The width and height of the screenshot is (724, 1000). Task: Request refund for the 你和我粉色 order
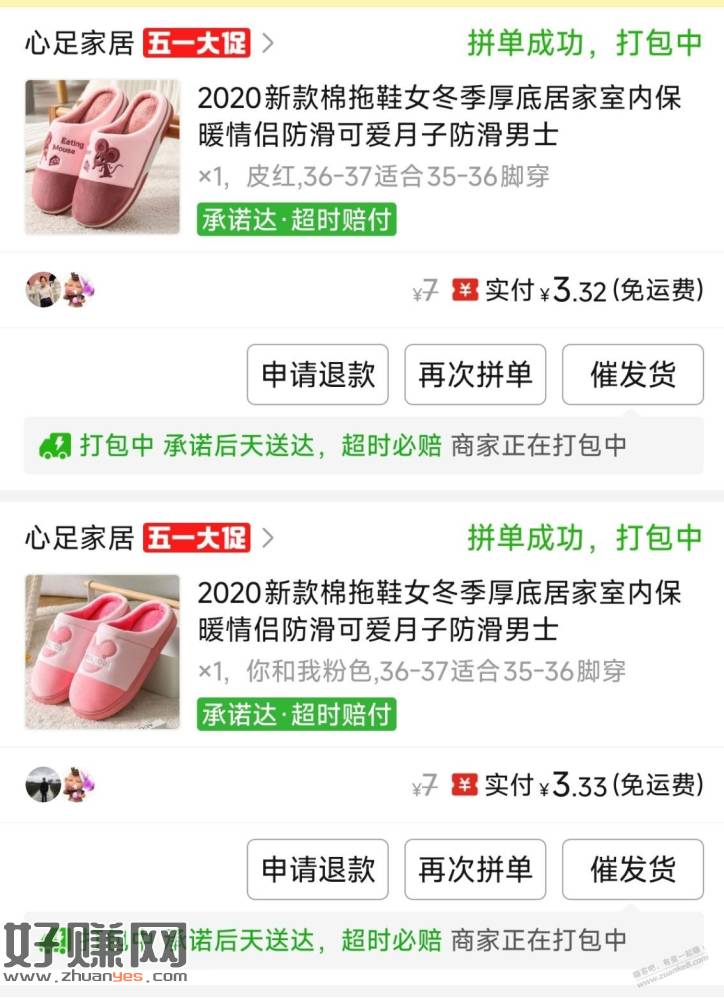318,869
